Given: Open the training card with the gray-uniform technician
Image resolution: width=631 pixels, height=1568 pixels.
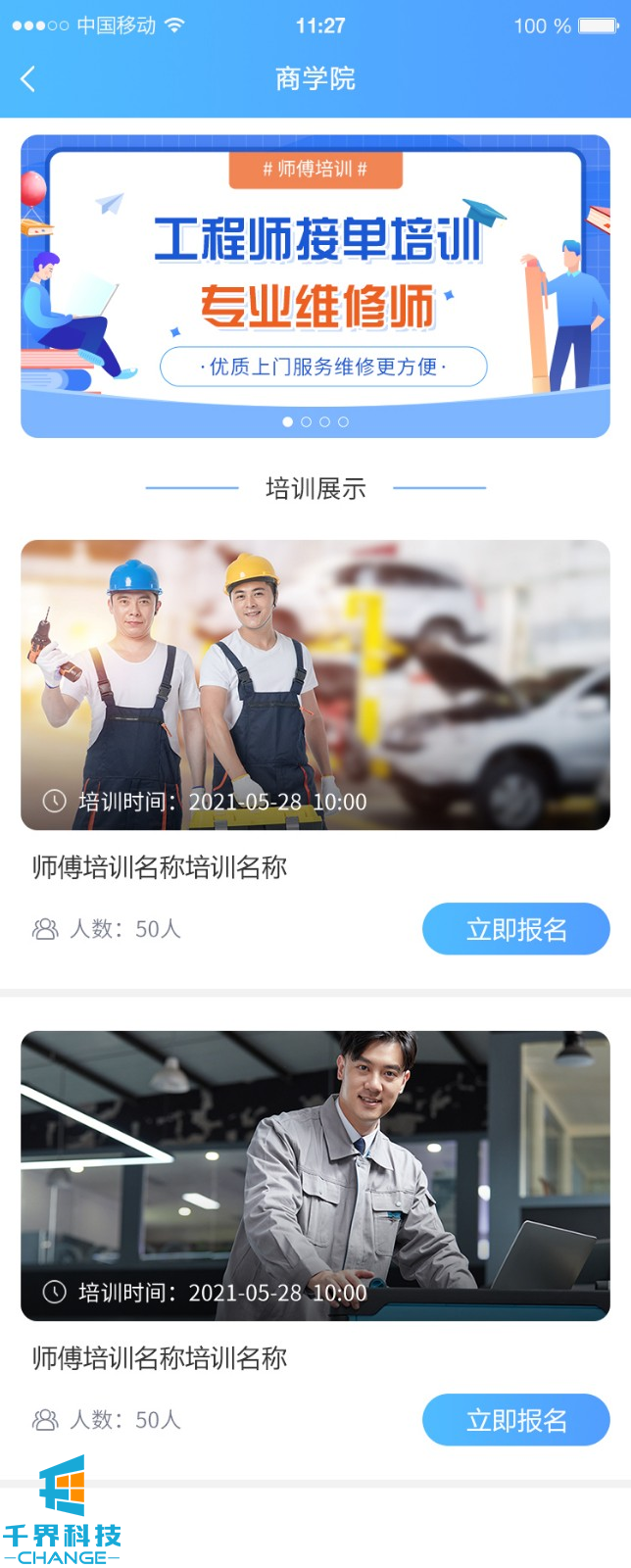Looking at the screenshot, I should tap(315, 1175).
